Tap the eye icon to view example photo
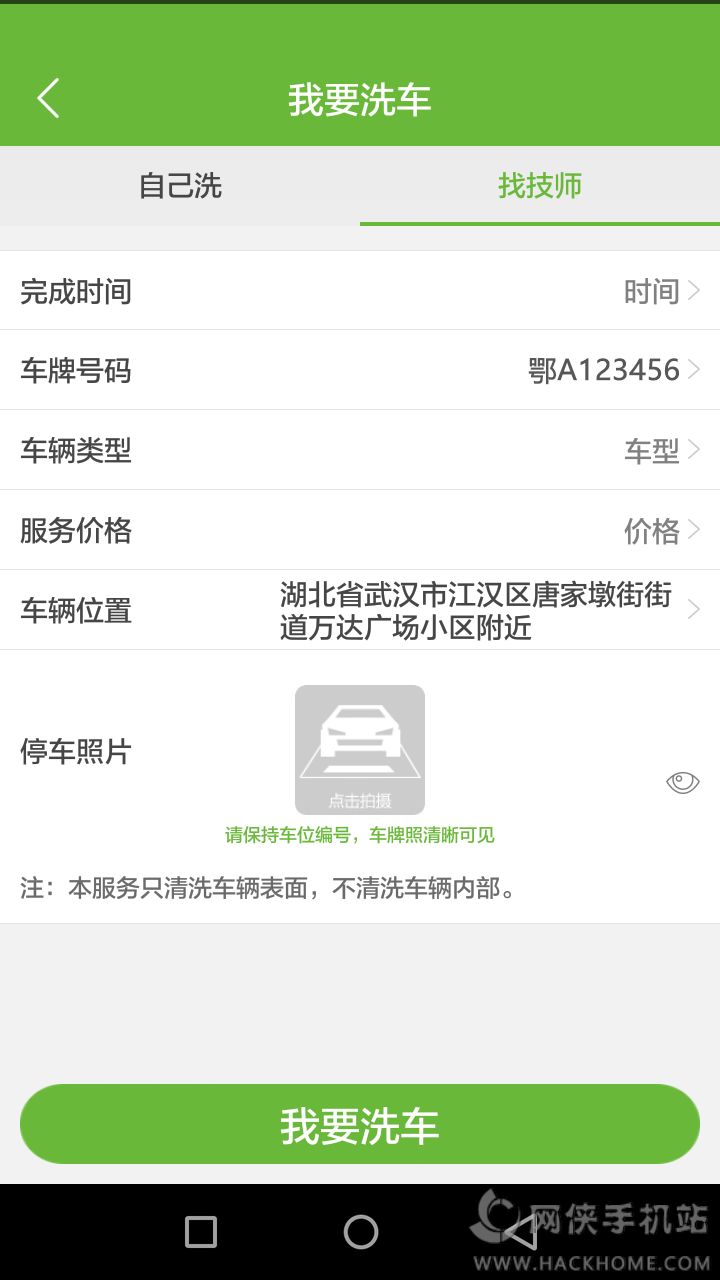The height and width of the screenshot is (1280, 720). point(682,783)
